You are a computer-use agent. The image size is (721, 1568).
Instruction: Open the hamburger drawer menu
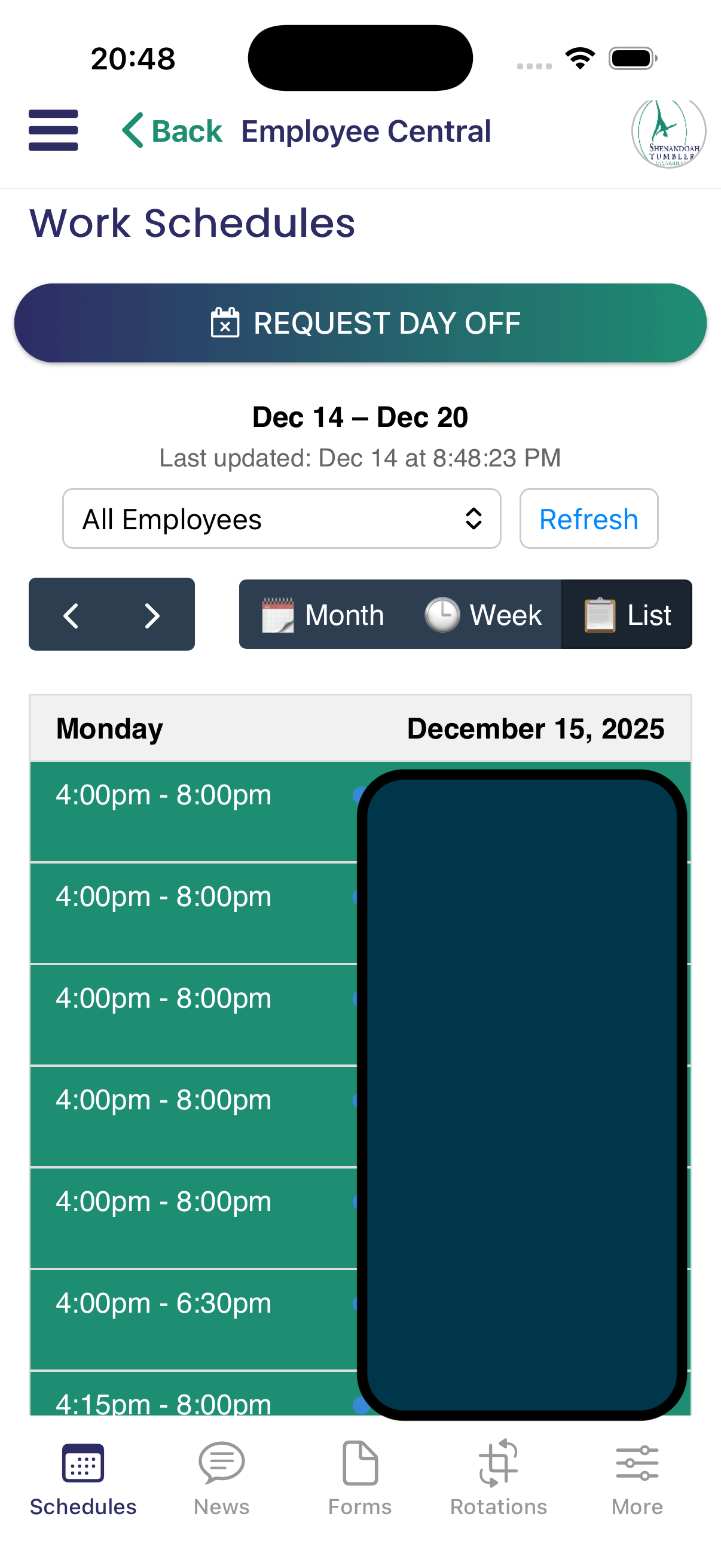(53, 130)
